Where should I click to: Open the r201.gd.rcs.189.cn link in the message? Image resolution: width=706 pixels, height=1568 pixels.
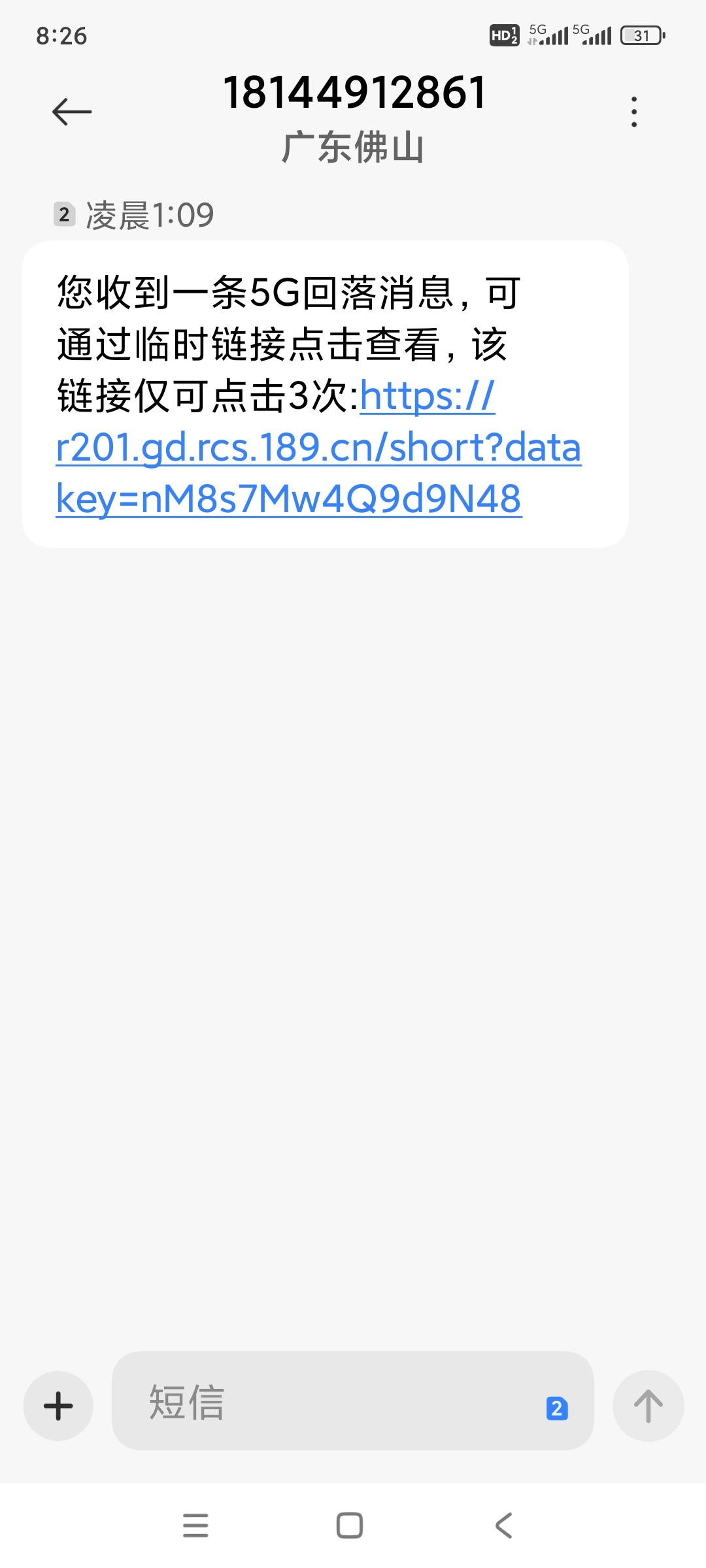click(x=318, y=448)
